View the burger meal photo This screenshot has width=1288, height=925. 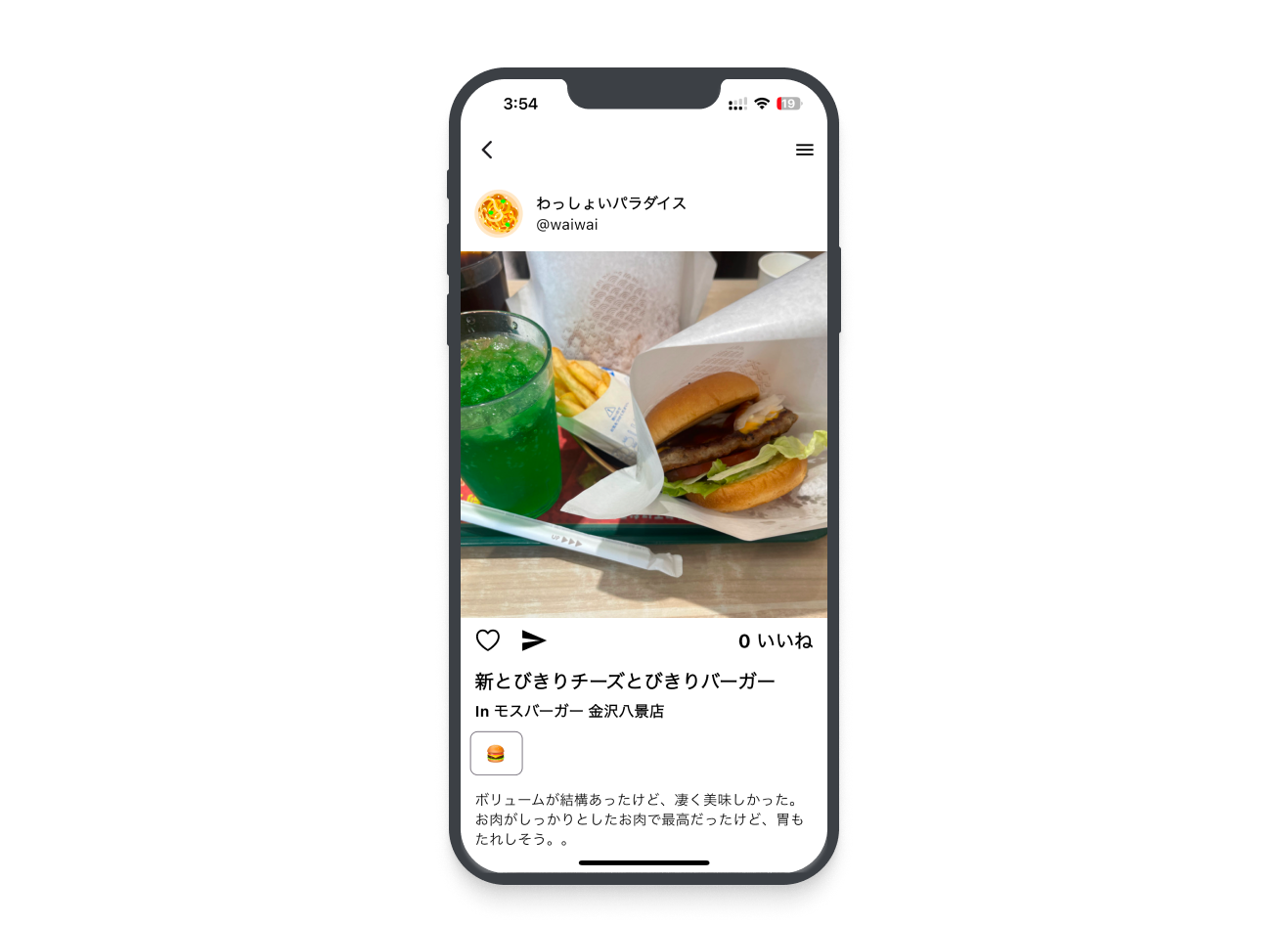[x=644, y=434]
